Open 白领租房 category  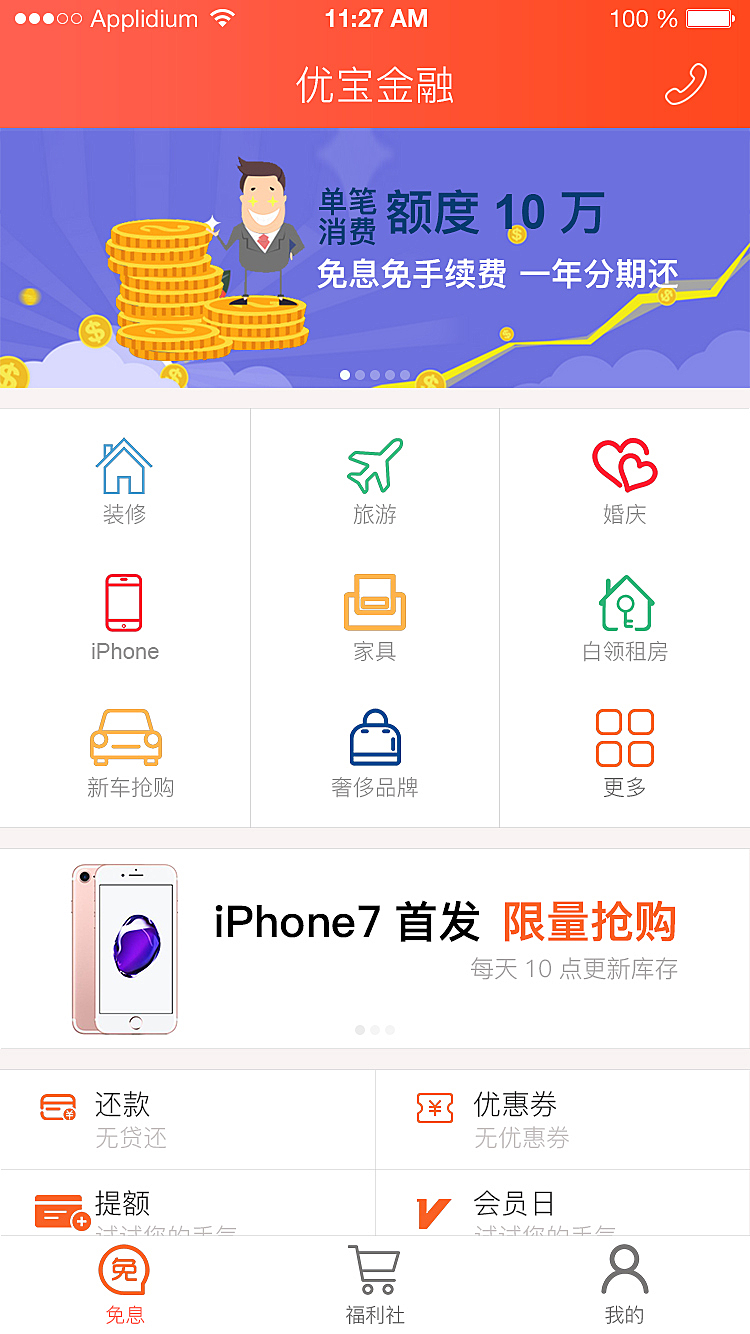click(x=625, y=617)
